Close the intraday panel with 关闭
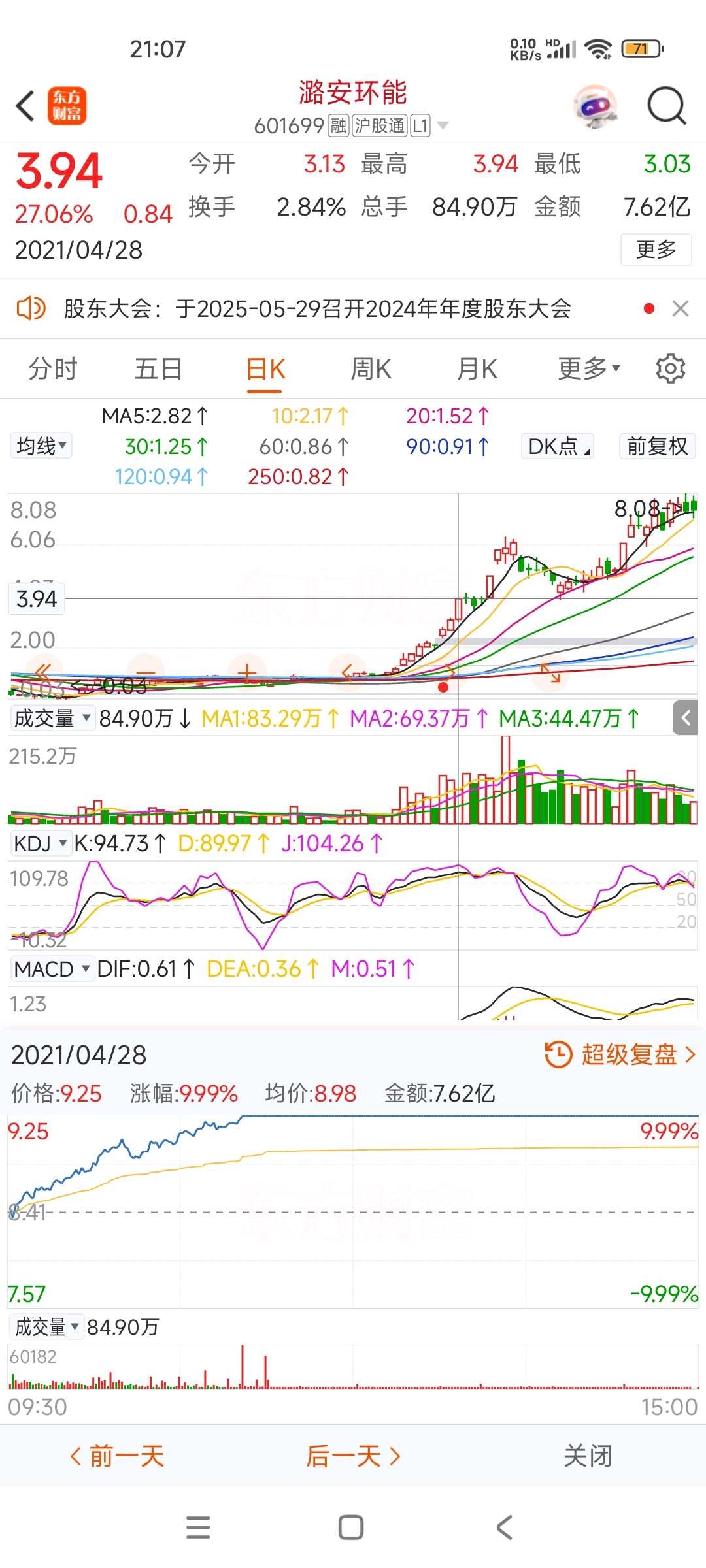 pyautogui.click(x=588, y=1456)
